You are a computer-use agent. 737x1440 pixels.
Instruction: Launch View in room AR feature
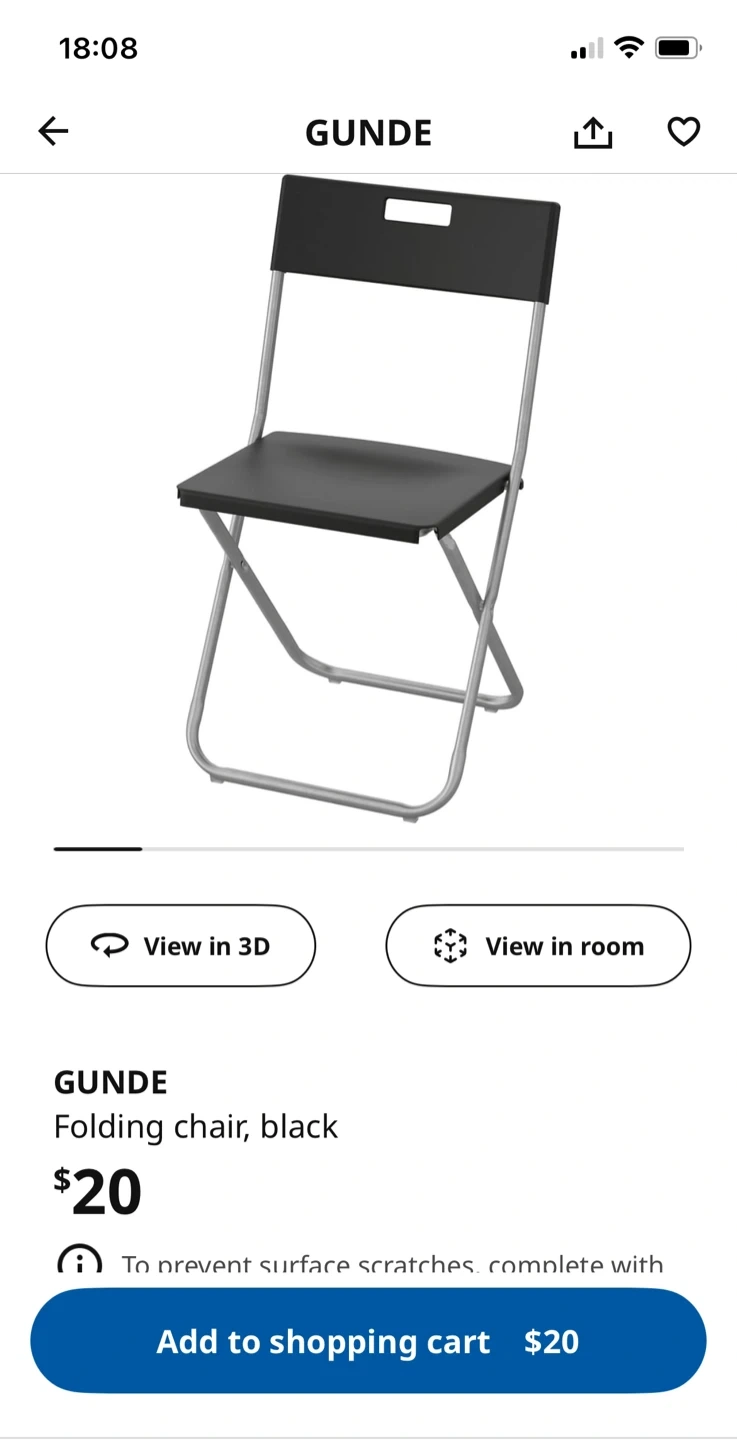pyautogui.click(x=538, y=946)
